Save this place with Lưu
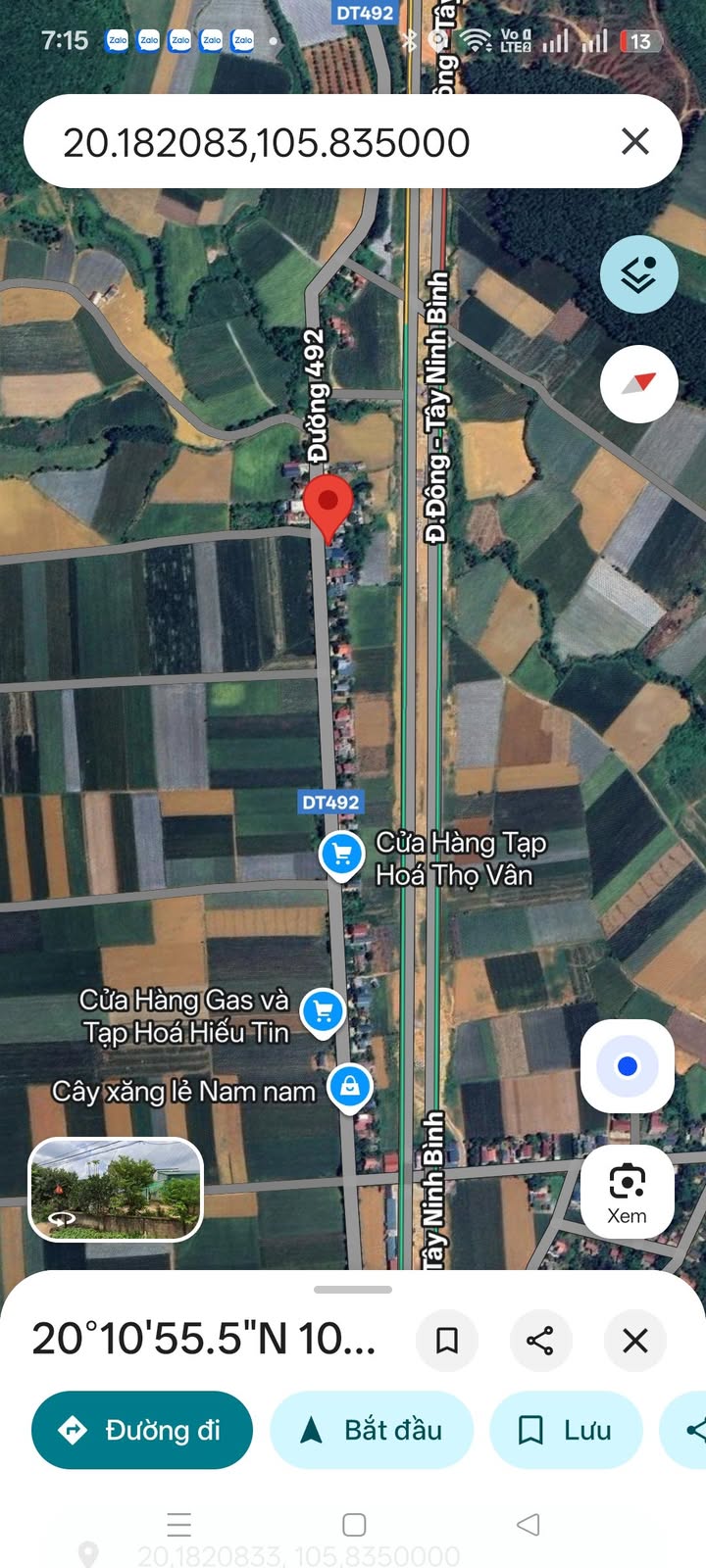 [566, 1430]
